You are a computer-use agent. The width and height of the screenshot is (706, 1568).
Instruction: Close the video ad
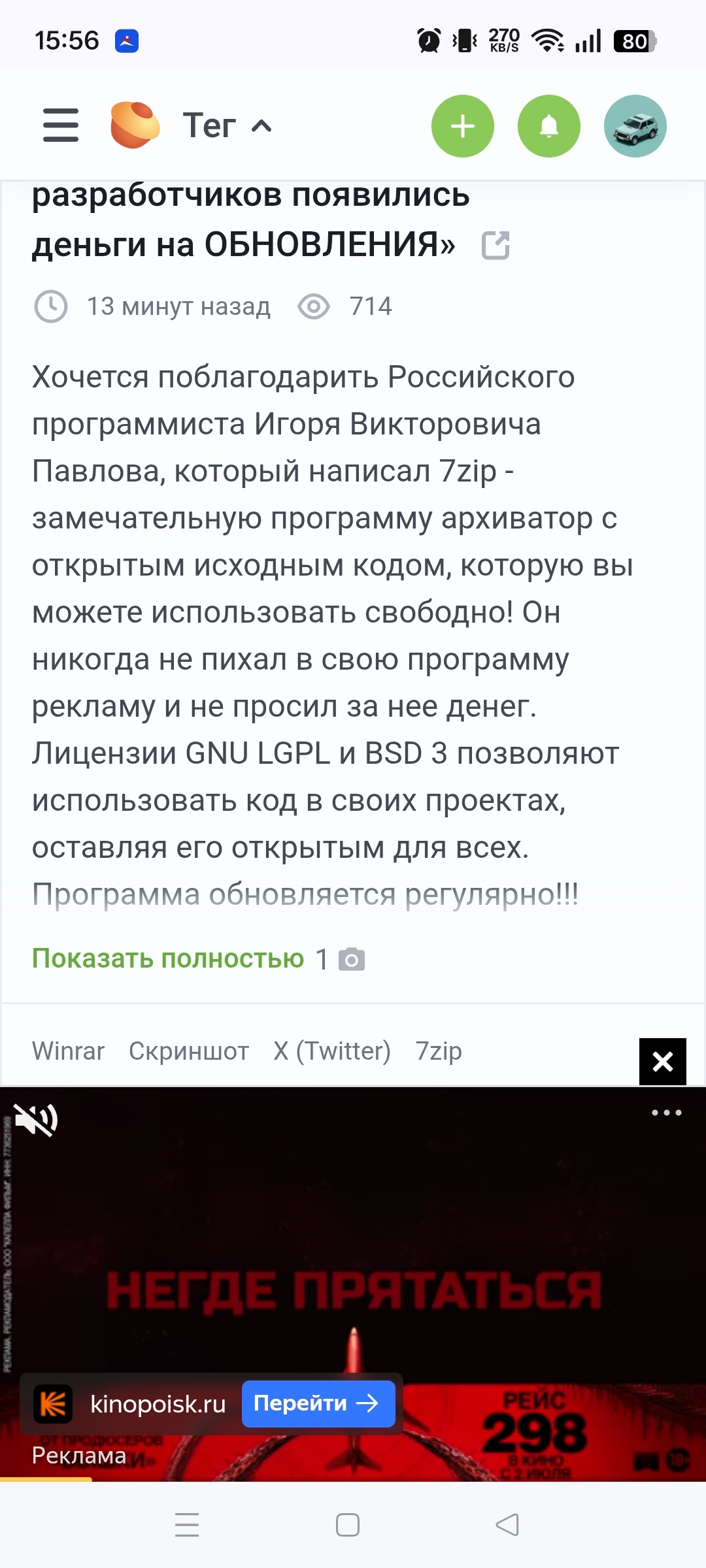(663, 1062)
